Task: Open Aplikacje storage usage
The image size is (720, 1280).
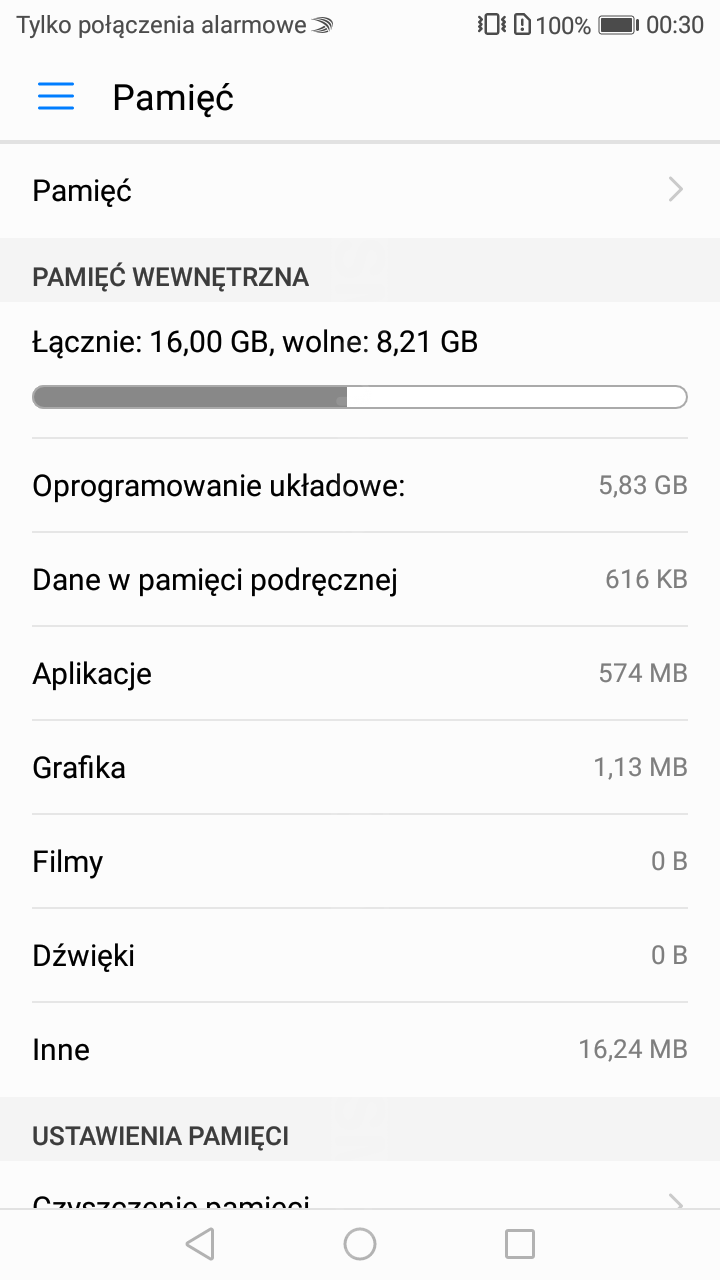Action: click(360, 674)
